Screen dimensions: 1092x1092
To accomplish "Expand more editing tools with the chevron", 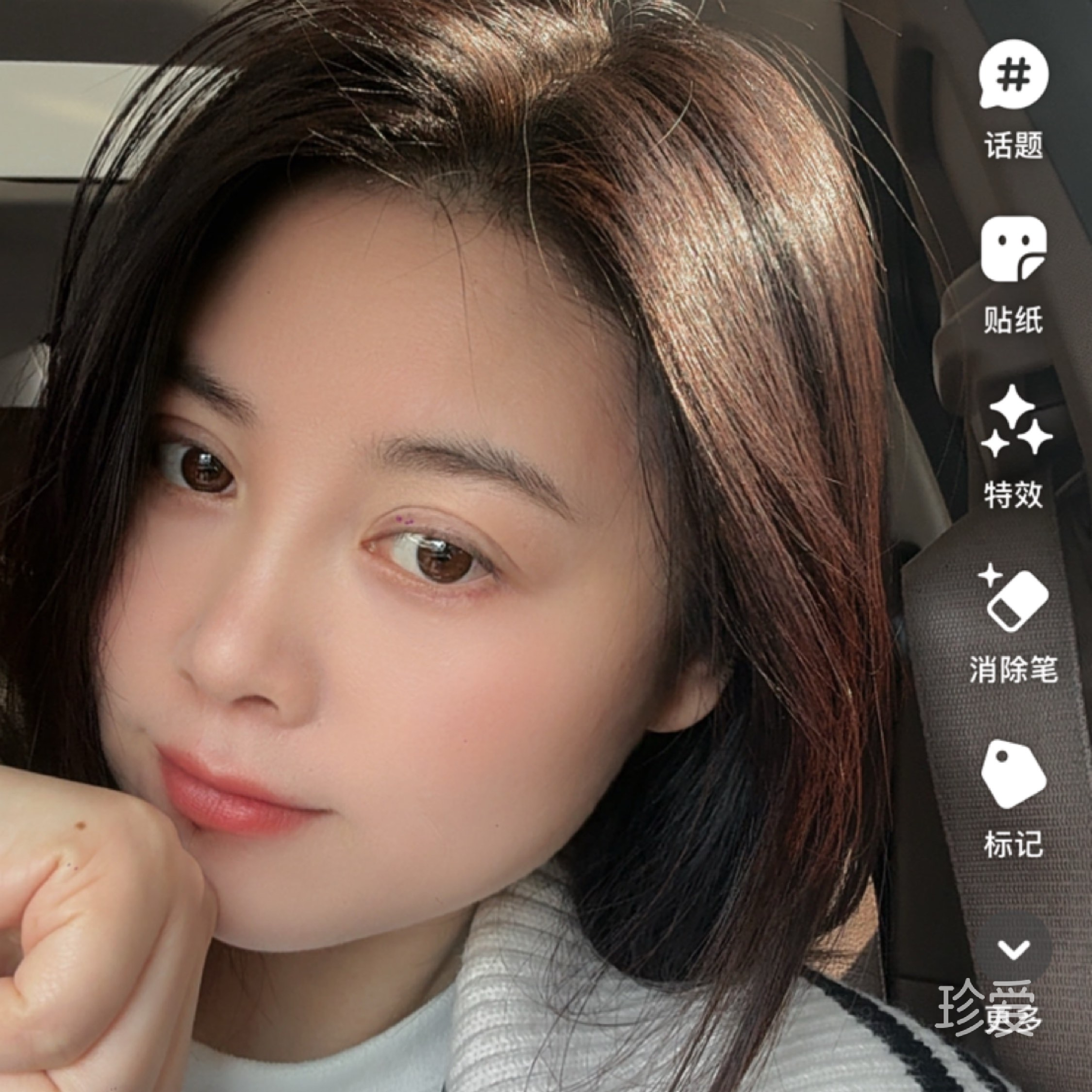I will click(x=1013, y=950).
